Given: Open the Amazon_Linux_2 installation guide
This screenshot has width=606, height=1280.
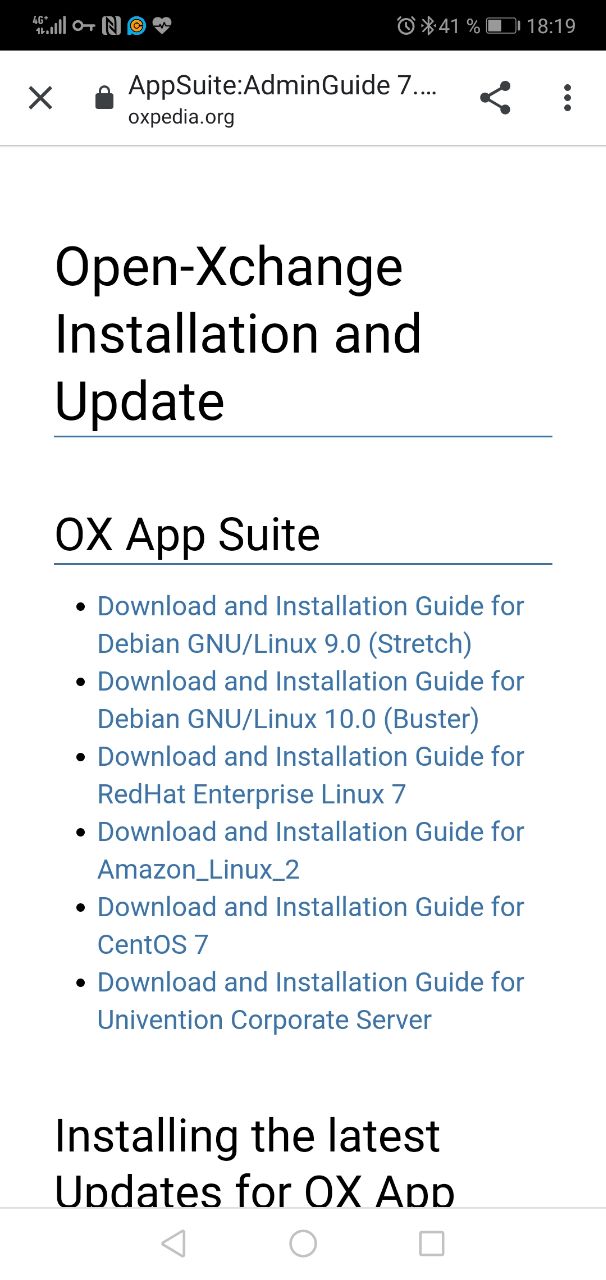Looking at the screenshot, I should [310, 850].
